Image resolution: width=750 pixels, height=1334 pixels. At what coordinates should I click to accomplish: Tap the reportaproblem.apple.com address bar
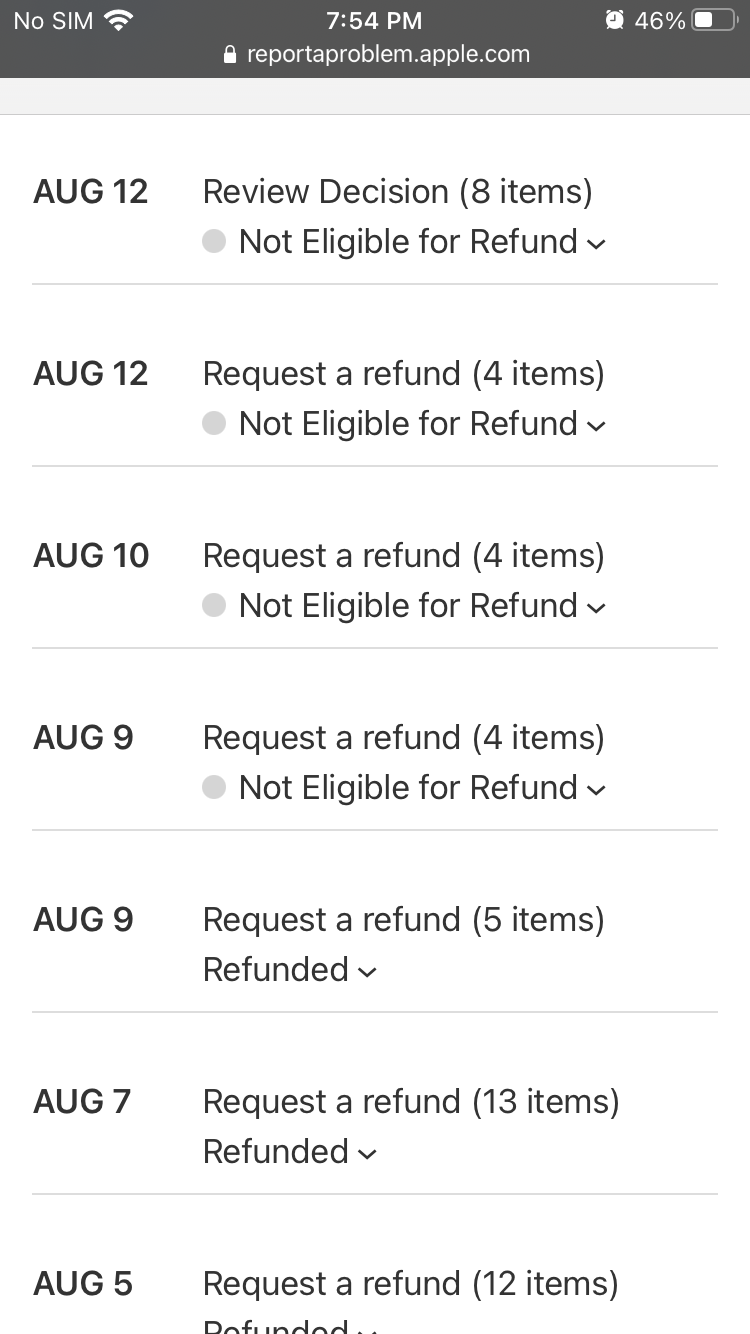(376, 54)
